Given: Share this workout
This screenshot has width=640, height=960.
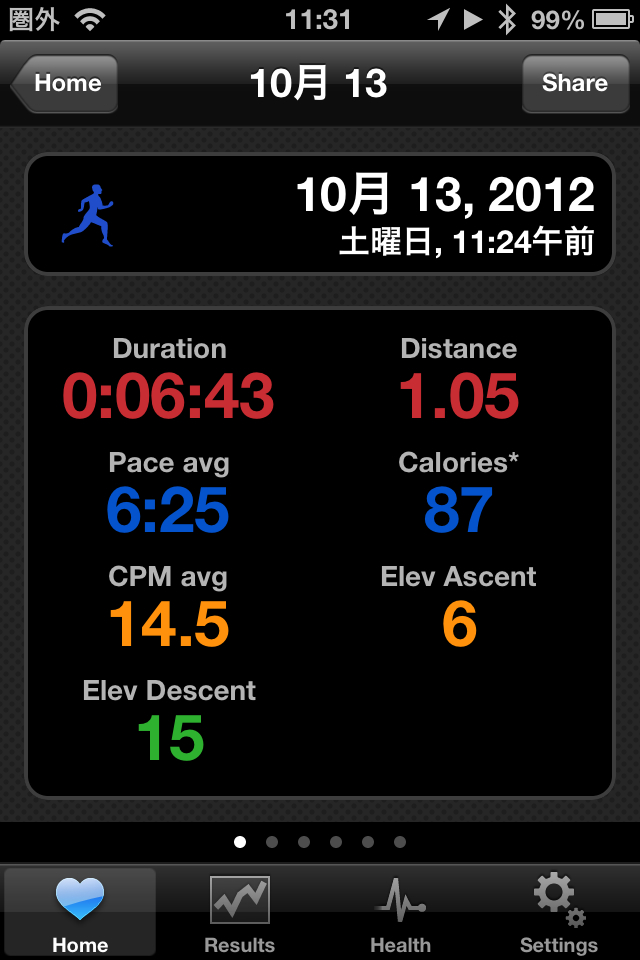Looking at the screenshot, I should click(x=574, y=83).
